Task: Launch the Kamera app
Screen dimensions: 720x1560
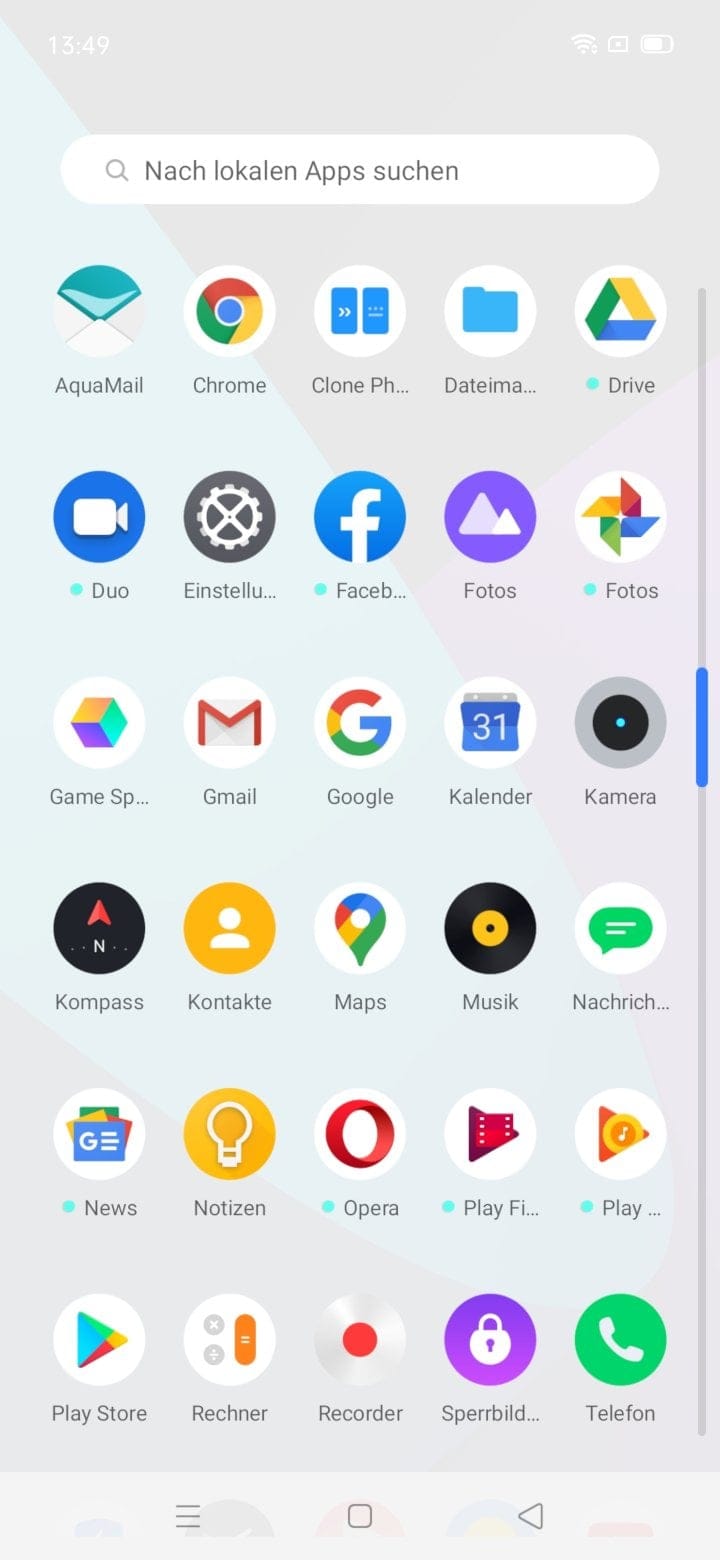Action: coord(620,723)
